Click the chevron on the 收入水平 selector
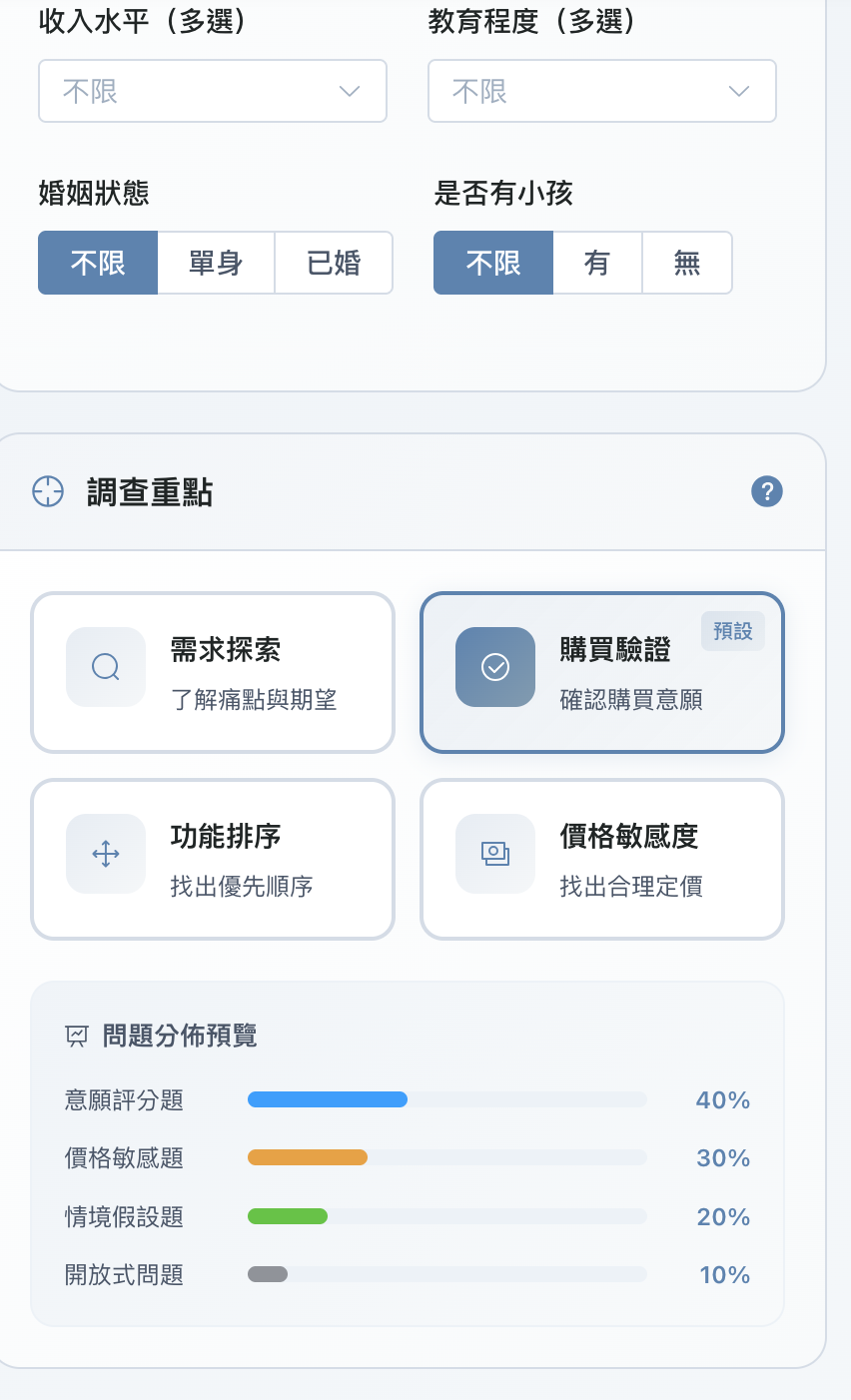 (349, 91)
